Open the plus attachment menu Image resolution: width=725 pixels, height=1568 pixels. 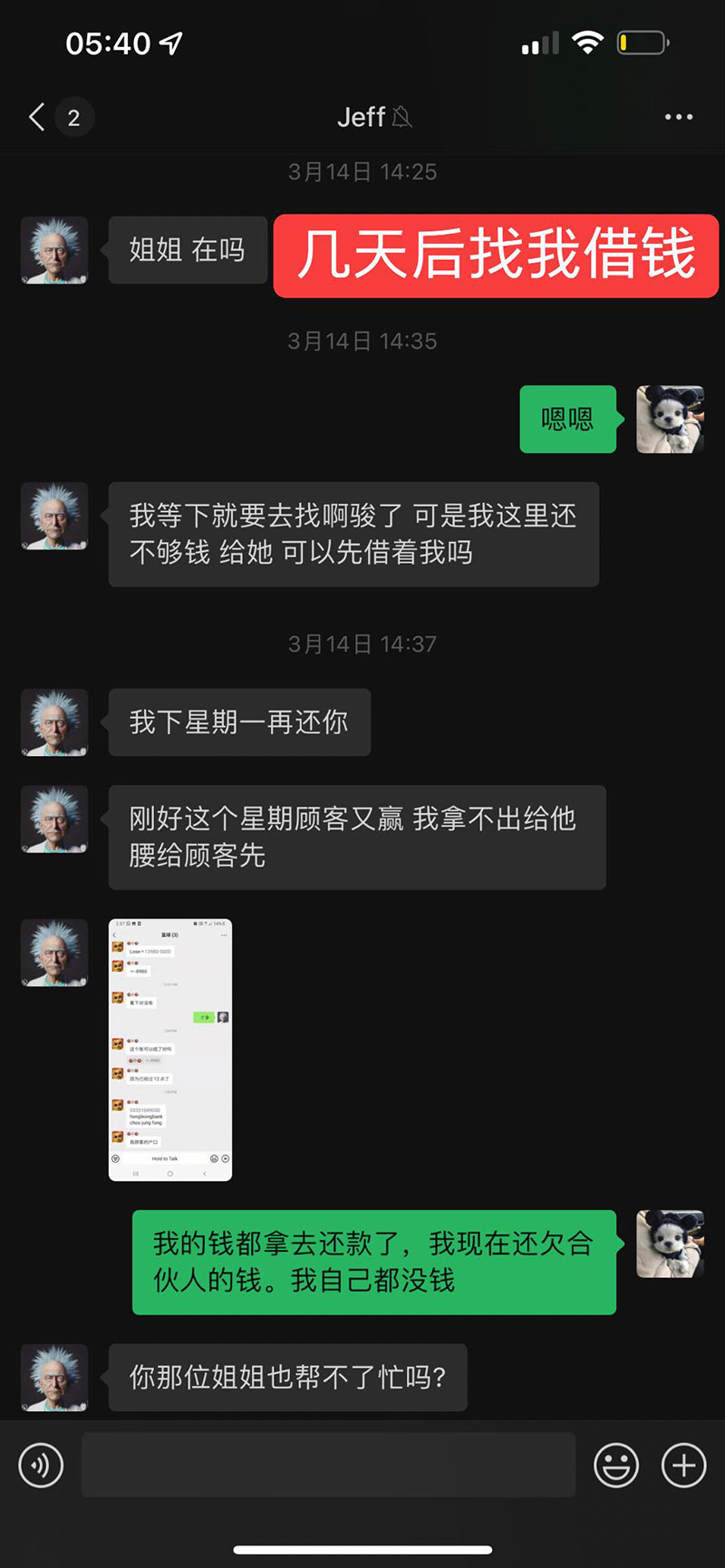point(683,1466)
